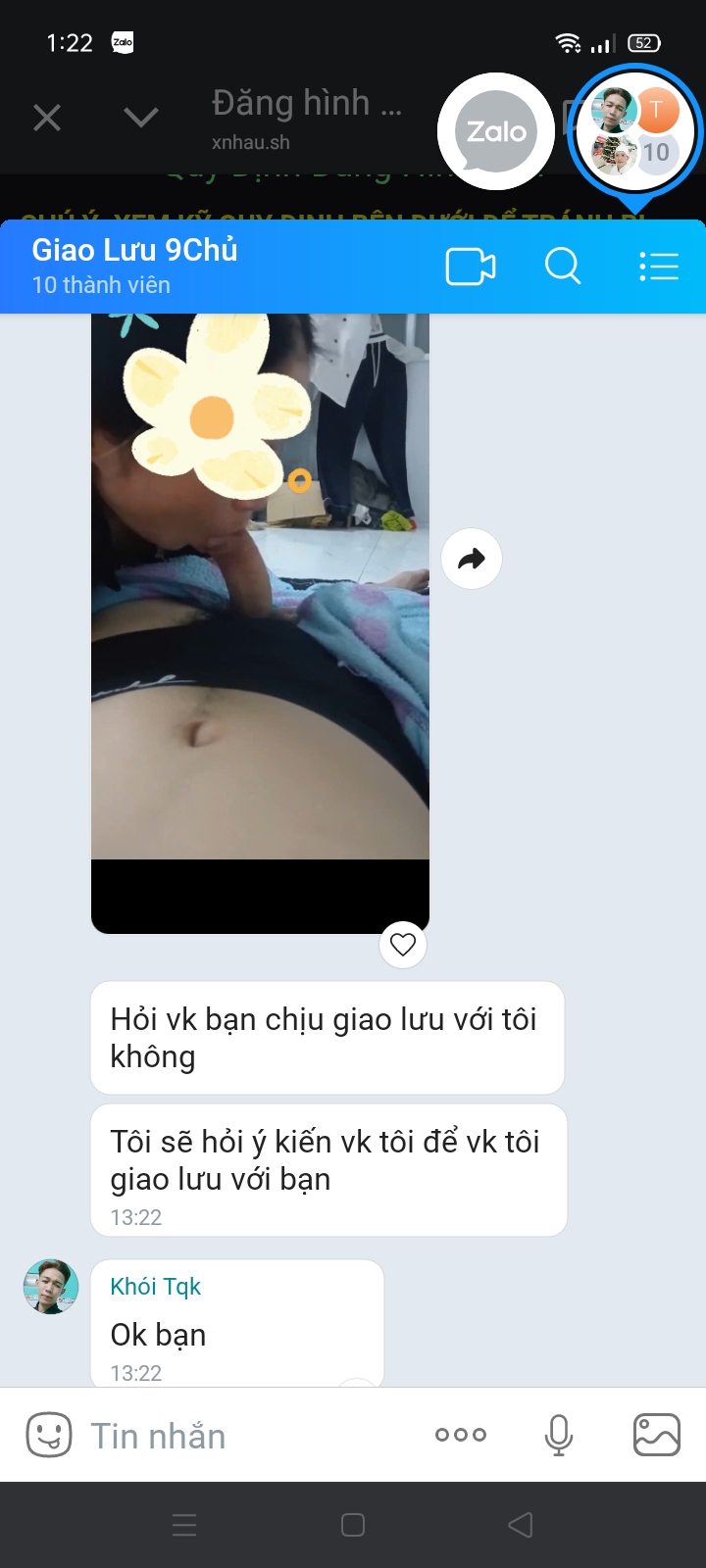Start a group video call
This screenshot has height=1568, width=706.
pos(470,267)
